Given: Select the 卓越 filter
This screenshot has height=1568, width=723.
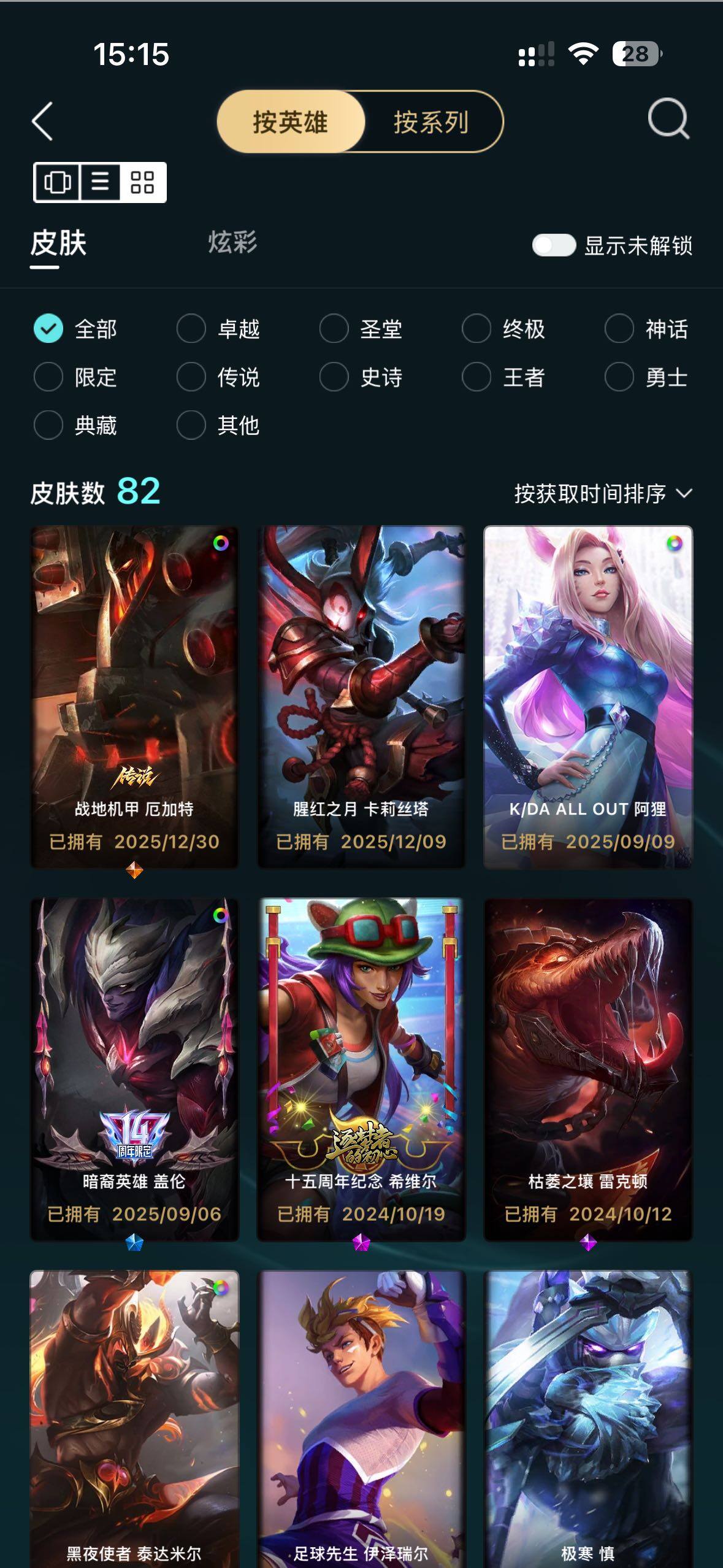Looking at the screenshot, I should pyautogui.click(x=191, y=329).
